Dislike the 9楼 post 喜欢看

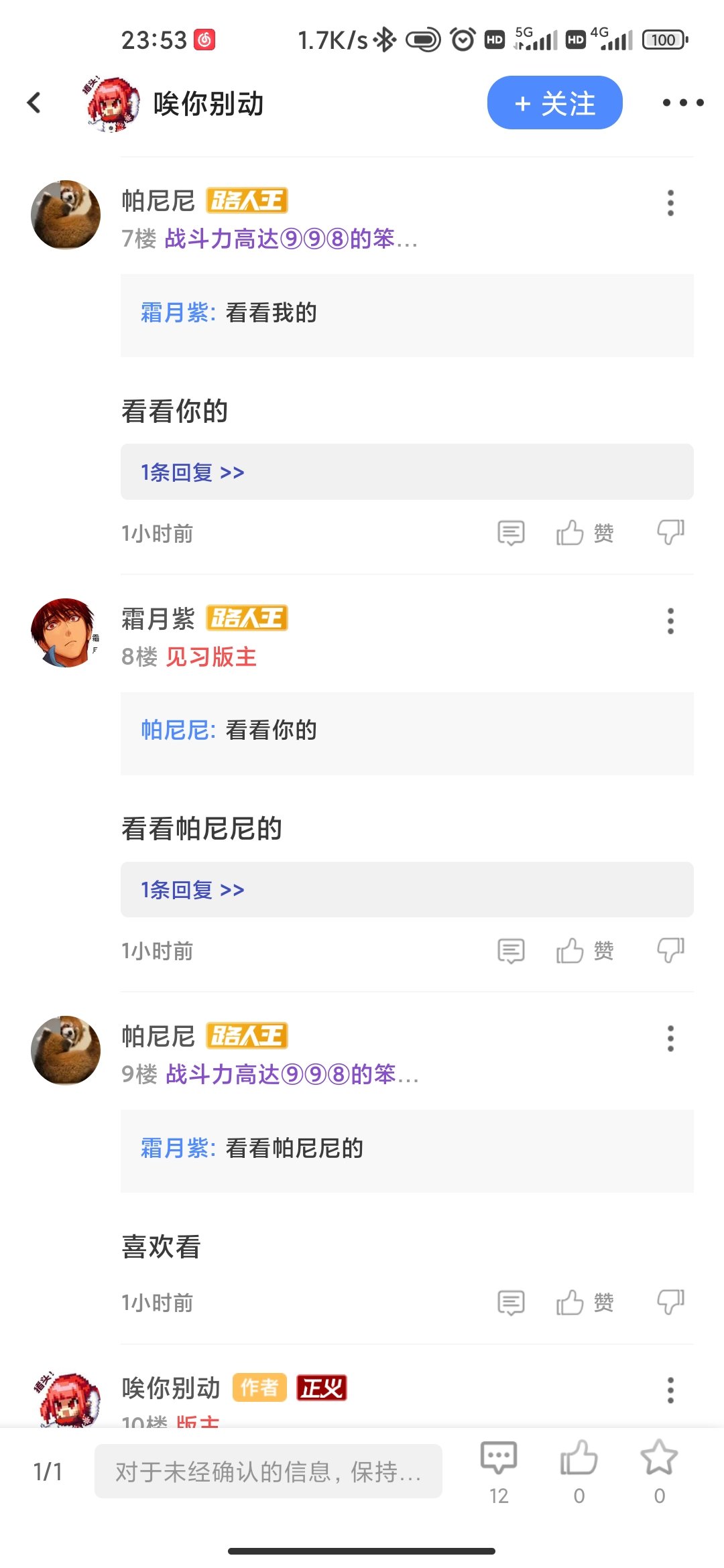670,1301
